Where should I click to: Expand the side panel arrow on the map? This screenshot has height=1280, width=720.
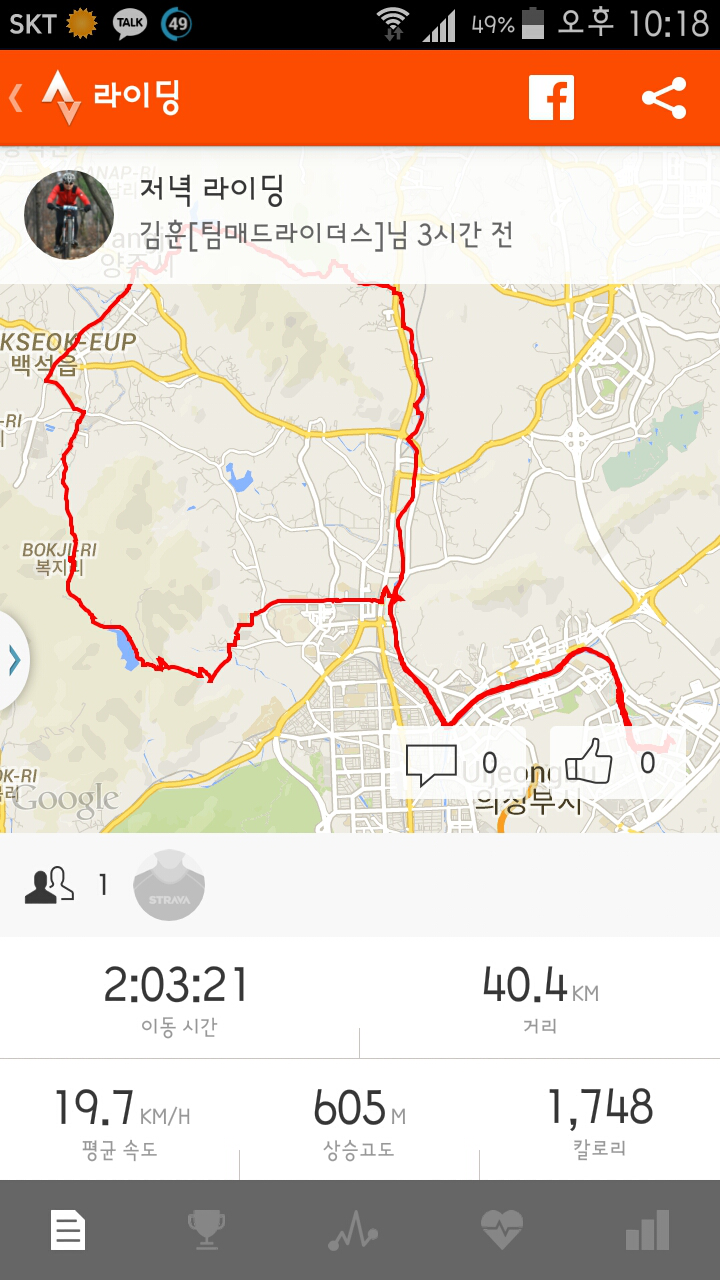14,660
